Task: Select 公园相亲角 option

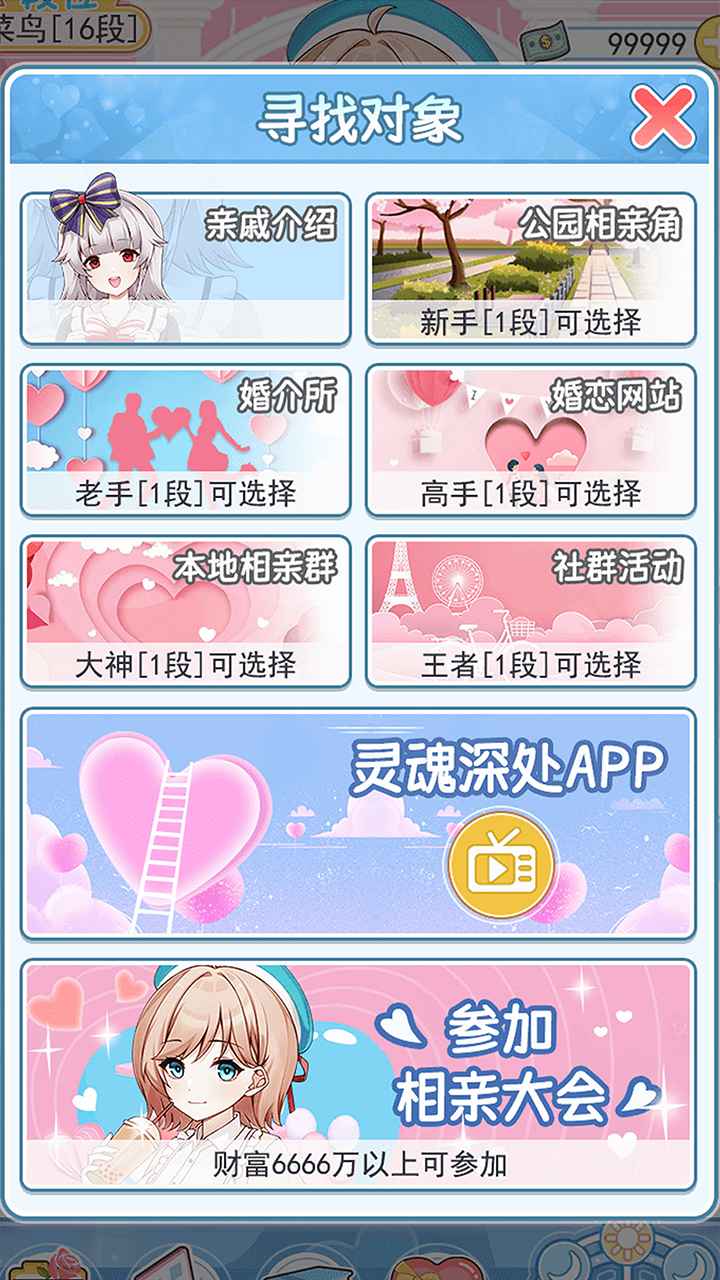Action: click(x=530, y=269)
